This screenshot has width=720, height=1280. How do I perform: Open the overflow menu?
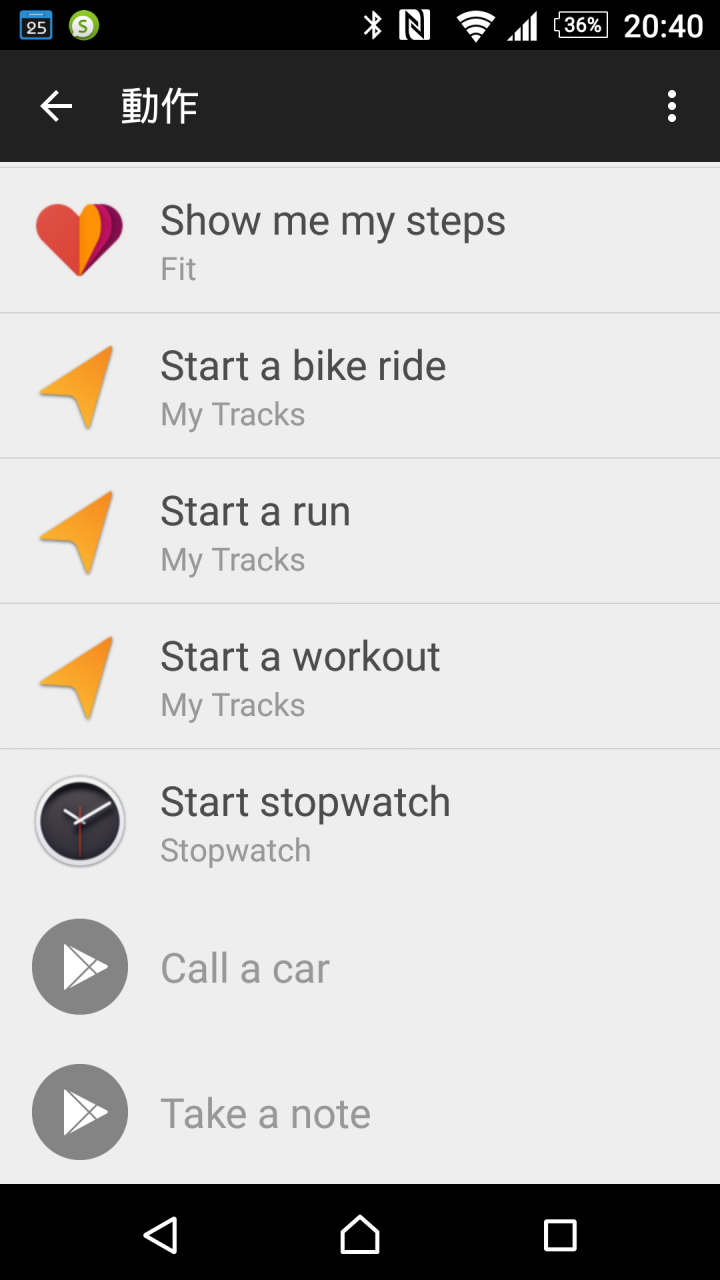(672, 106)
